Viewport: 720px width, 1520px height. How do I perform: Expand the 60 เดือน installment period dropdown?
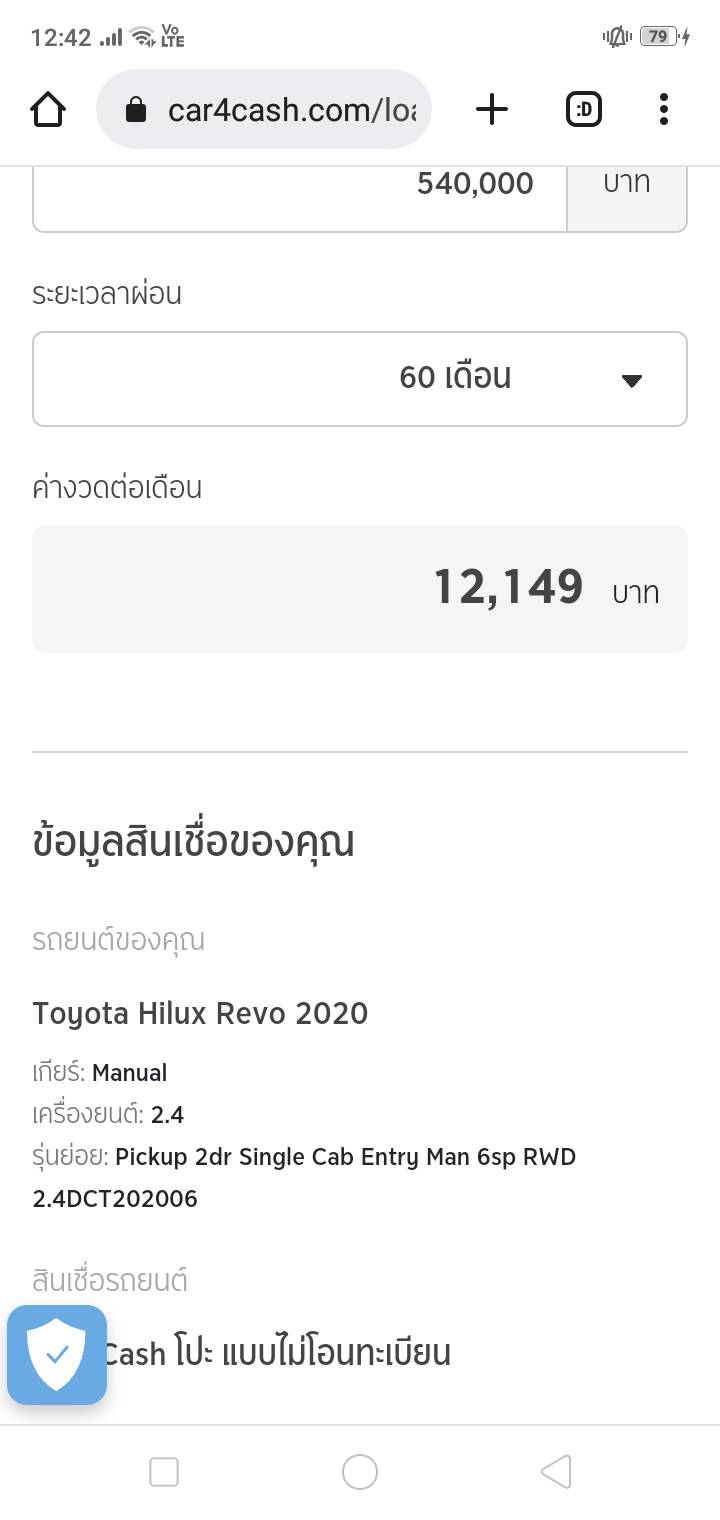(360, 379)
